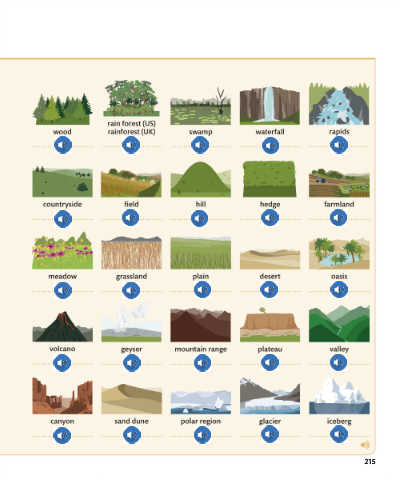Play mountain range pronunciation
401x480 pixels.
click(x=202, y=363)
